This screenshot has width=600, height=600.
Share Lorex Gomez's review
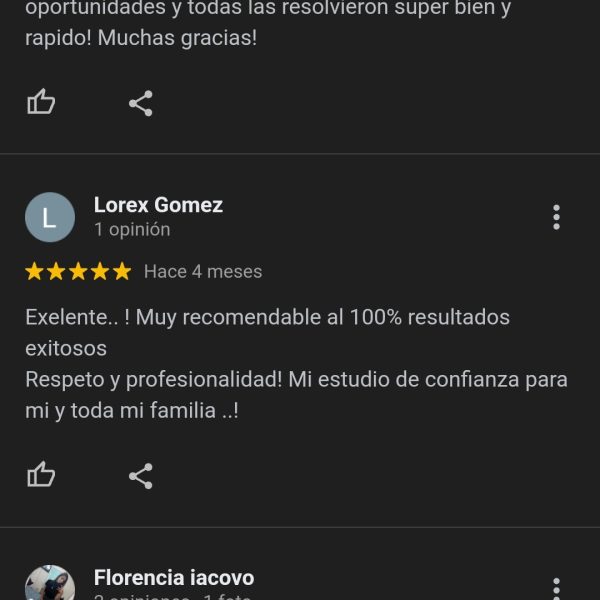[141, 476]
